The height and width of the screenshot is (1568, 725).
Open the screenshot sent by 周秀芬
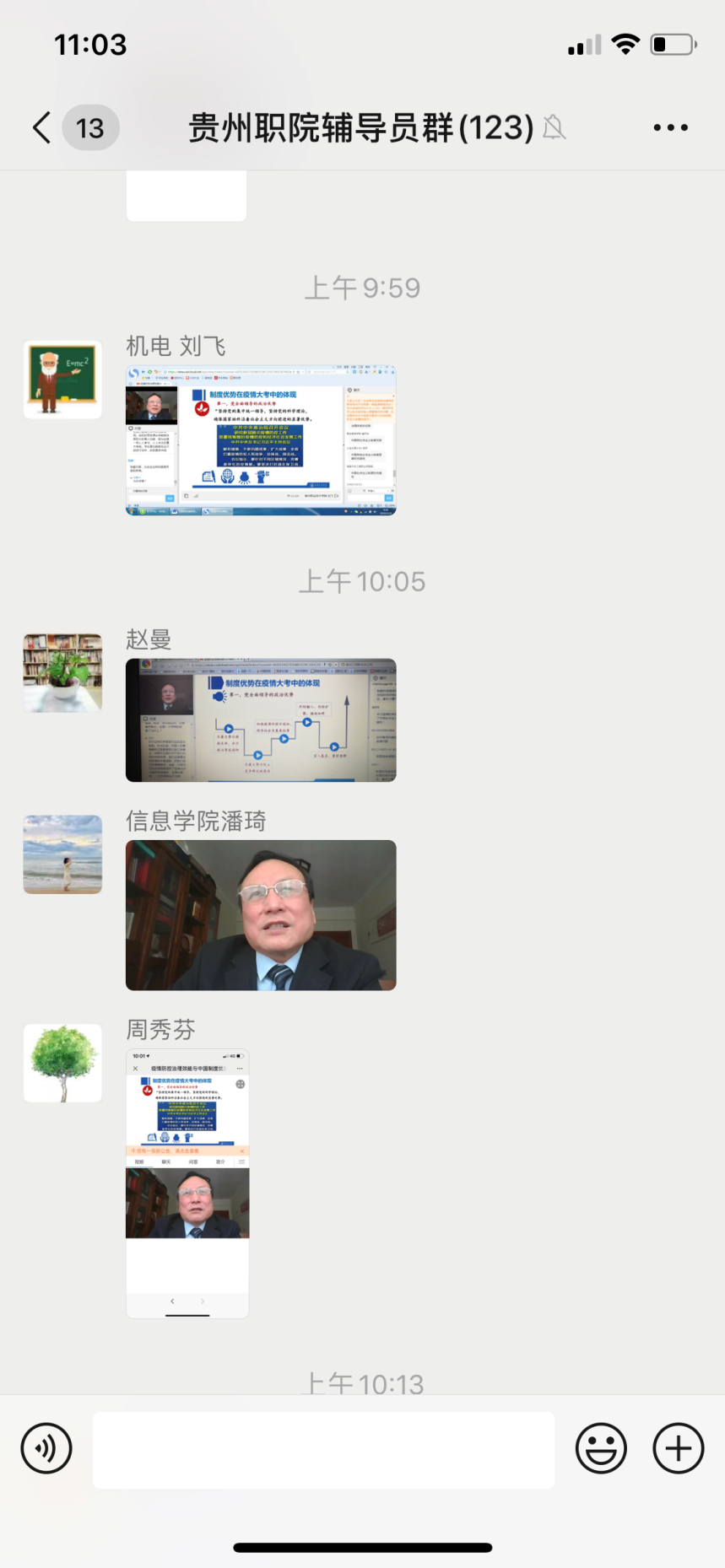187,1183
